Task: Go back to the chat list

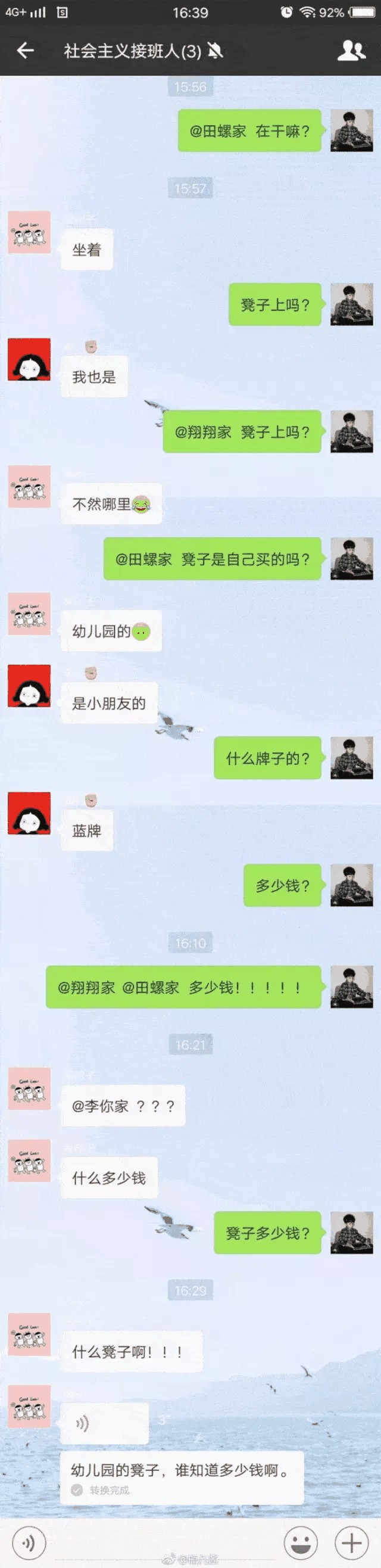Action: click(x=25, y=51)
